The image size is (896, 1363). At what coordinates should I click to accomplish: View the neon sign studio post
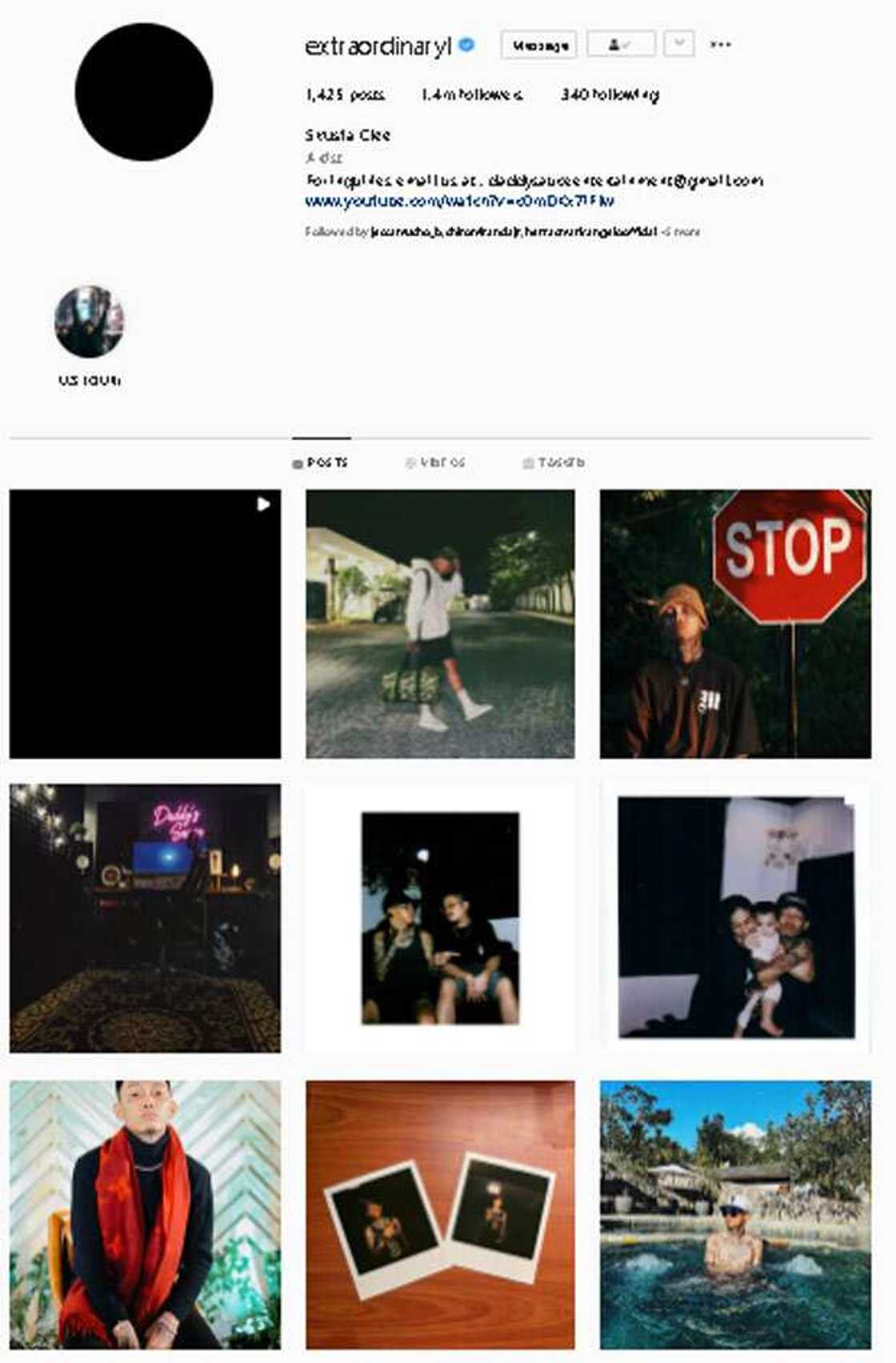click(x=145, y=918)
